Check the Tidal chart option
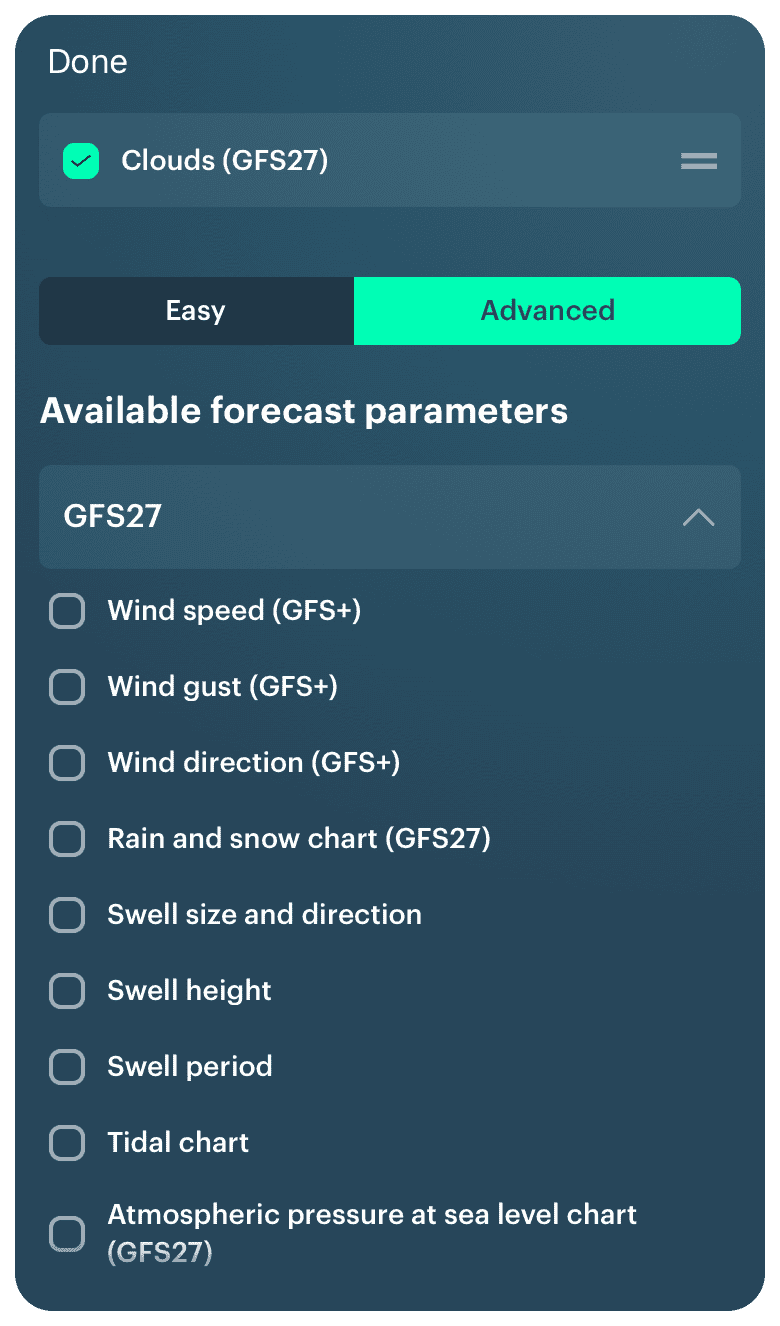 [x=67, y=1143]
